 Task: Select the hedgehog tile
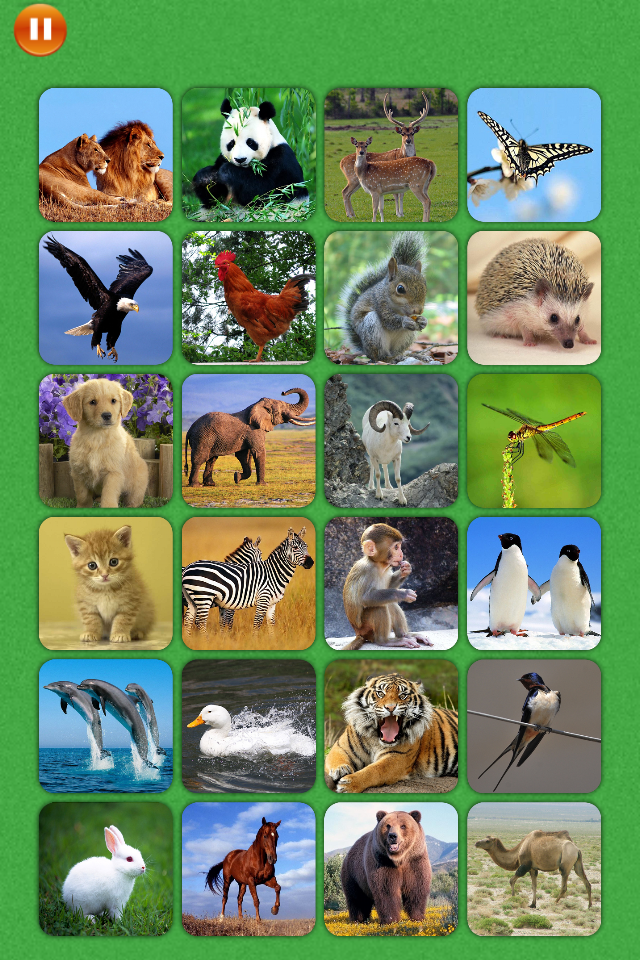coord(534,298)
